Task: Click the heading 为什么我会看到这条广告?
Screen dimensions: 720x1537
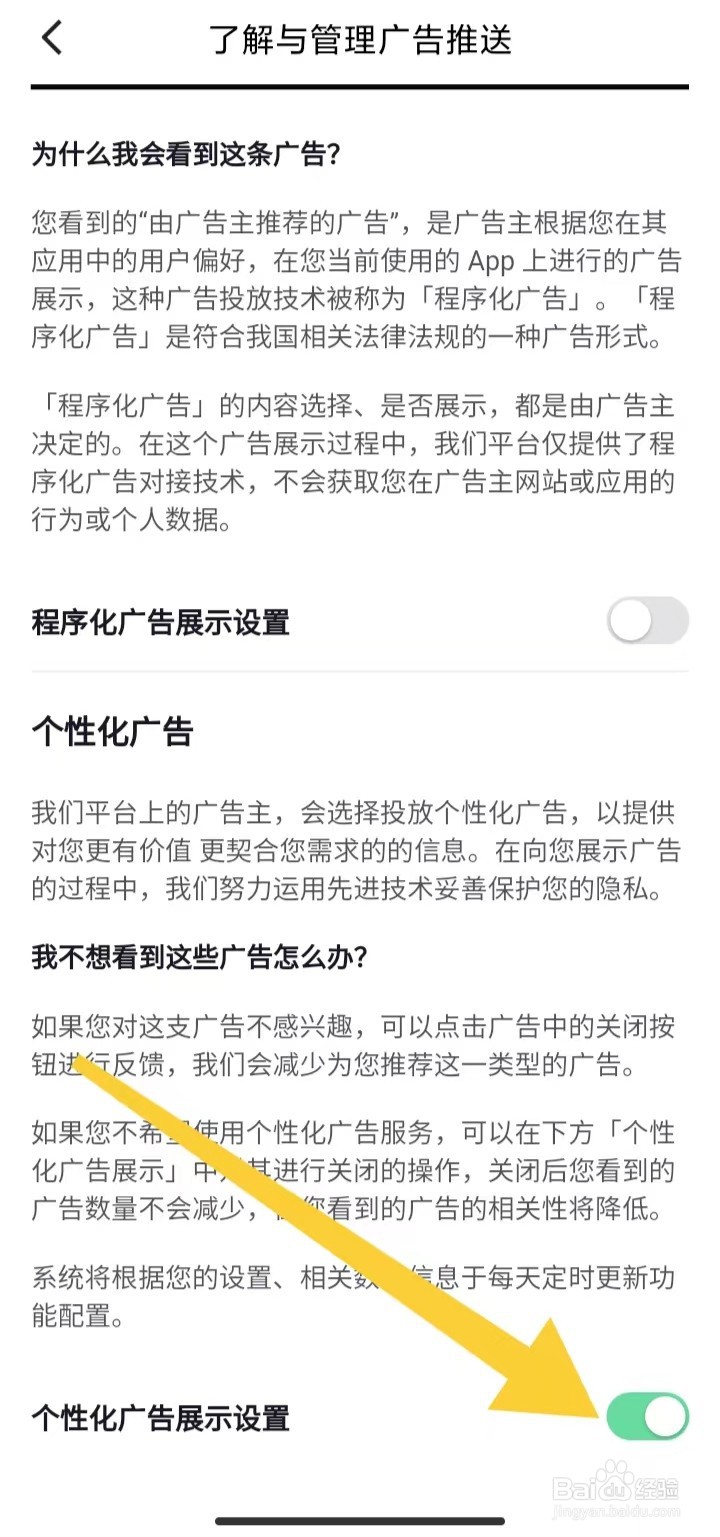Action: (x=185, y=155)
